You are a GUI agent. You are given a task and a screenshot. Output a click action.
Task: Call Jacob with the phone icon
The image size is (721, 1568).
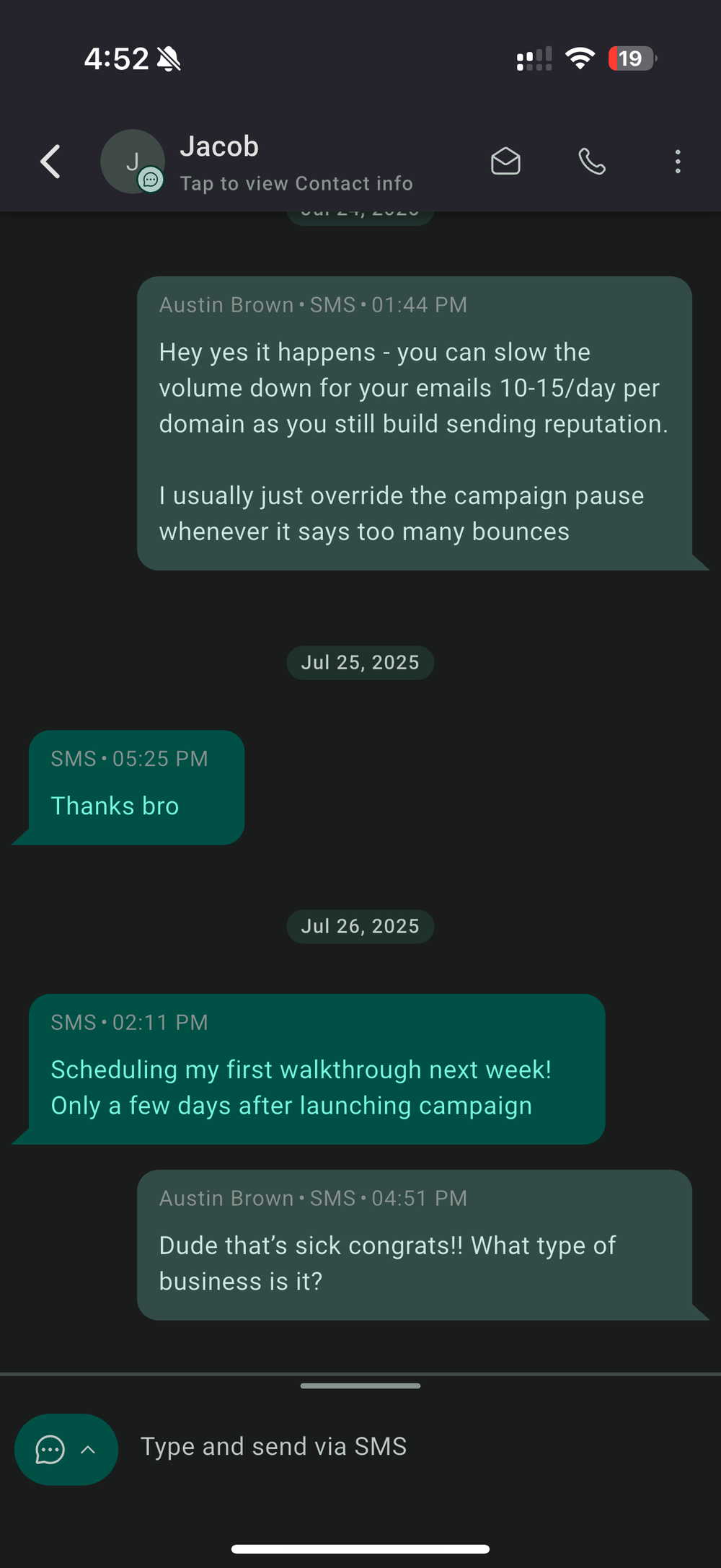click(x=592, y=162)
